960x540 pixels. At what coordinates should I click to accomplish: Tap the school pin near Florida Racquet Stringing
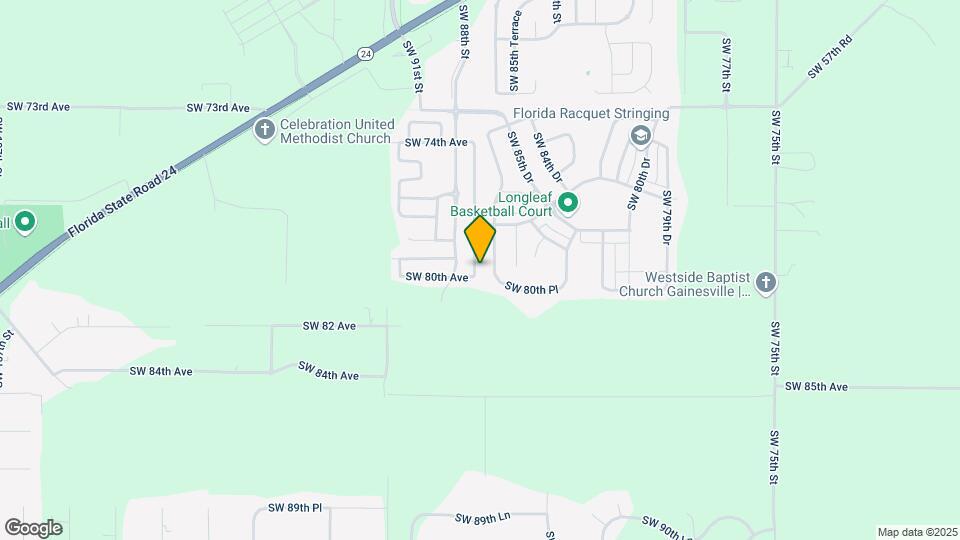tap(640, 135)
